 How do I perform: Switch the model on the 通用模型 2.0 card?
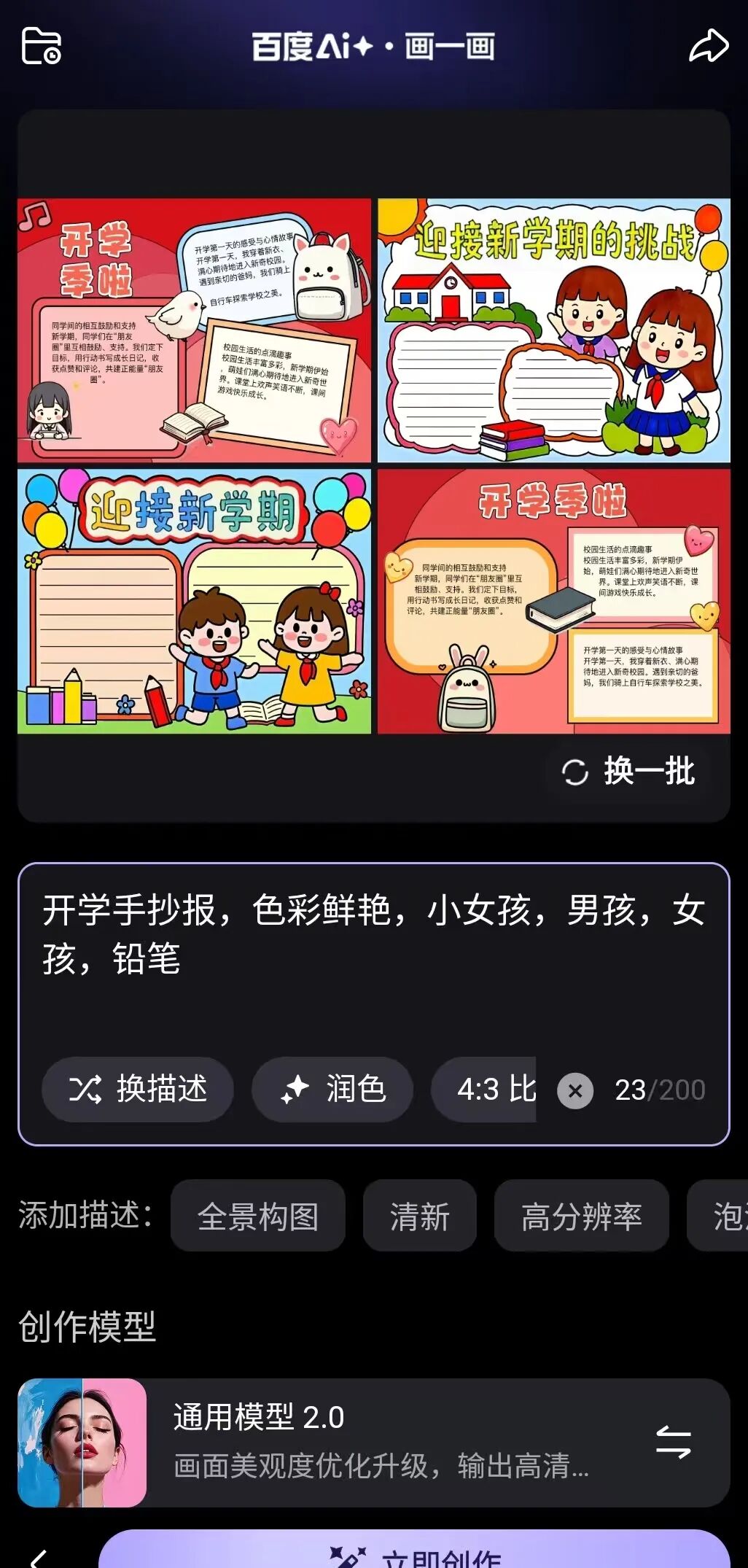[672, 1443]
